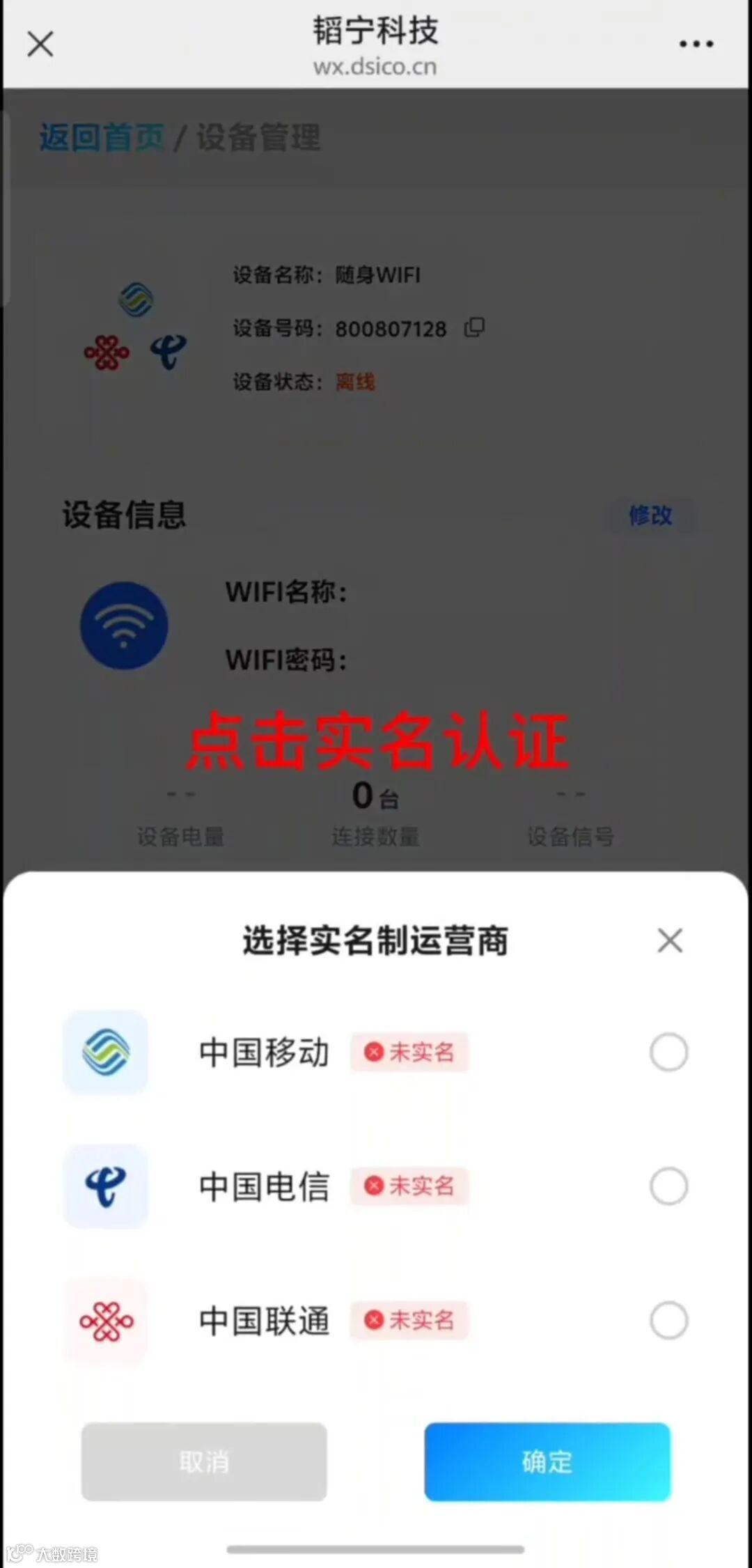This screenshot has width=752, height=1568.
Task: Copy the device number using the copy icon
Action: click(x=474, y=327)
